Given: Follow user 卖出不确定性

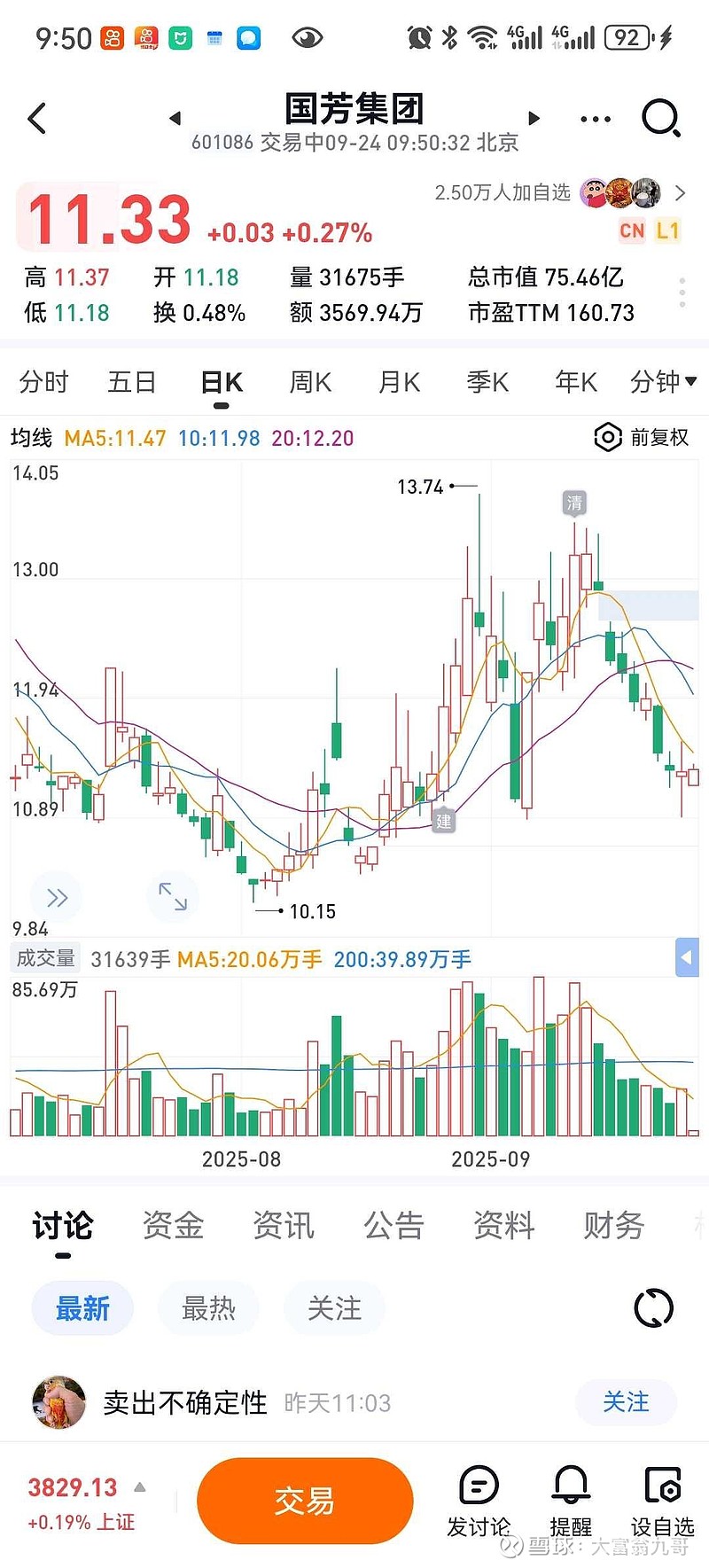Looking at the screenshot, I should coord(626,1402).
